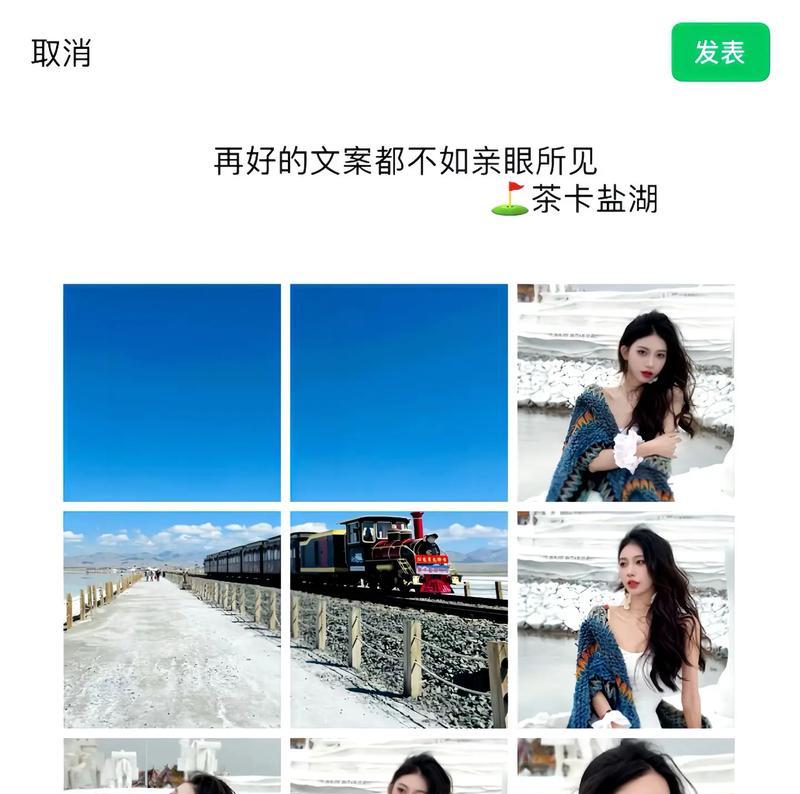Screen dimensions: 800x794
Task: Preview the photo of woman in white top
Action: (625, 620)
